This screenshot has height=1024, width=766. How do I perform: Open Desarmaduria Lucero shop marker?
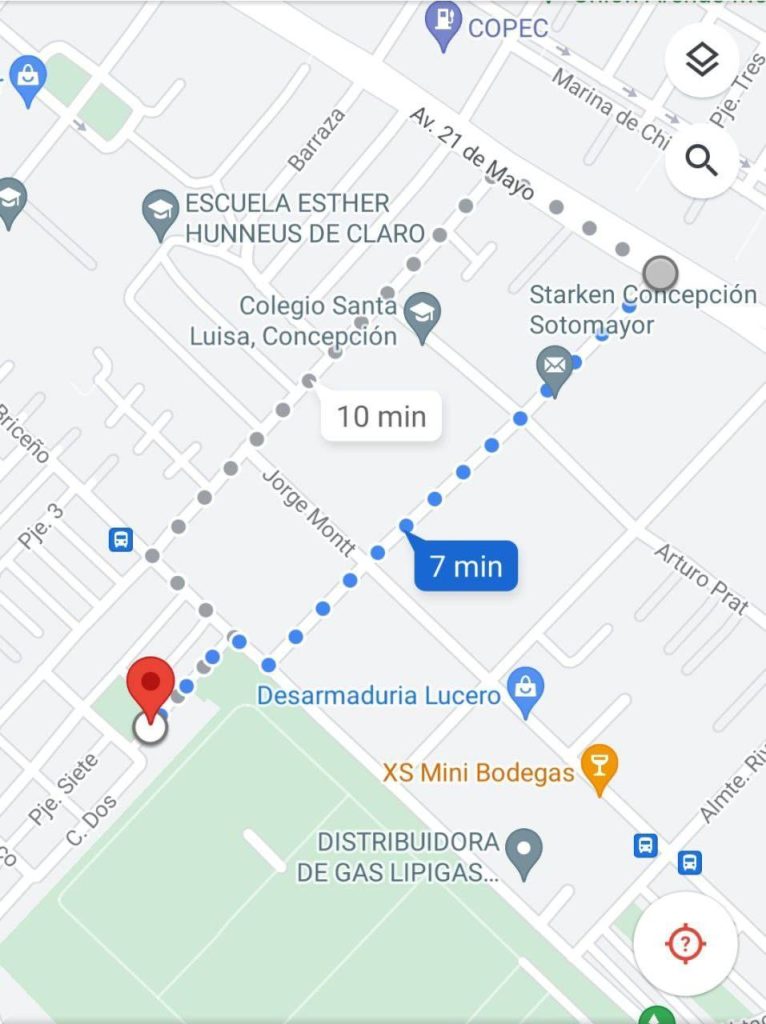coord(526,691)
